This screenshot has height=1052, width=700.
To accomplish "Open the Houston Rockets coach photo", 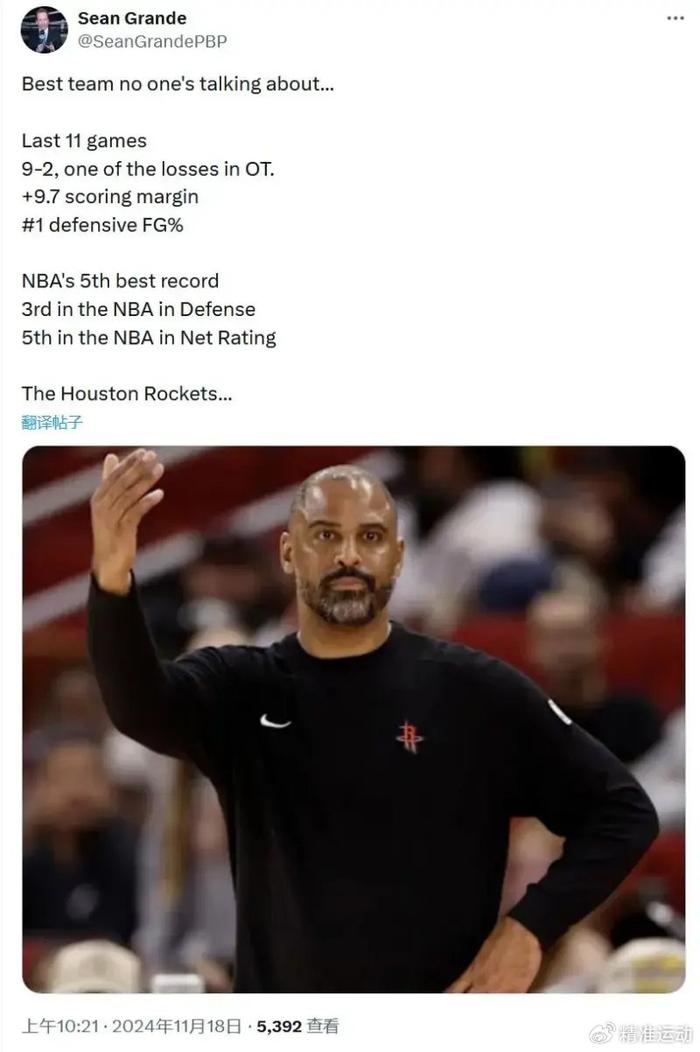I will click(353, 718).
